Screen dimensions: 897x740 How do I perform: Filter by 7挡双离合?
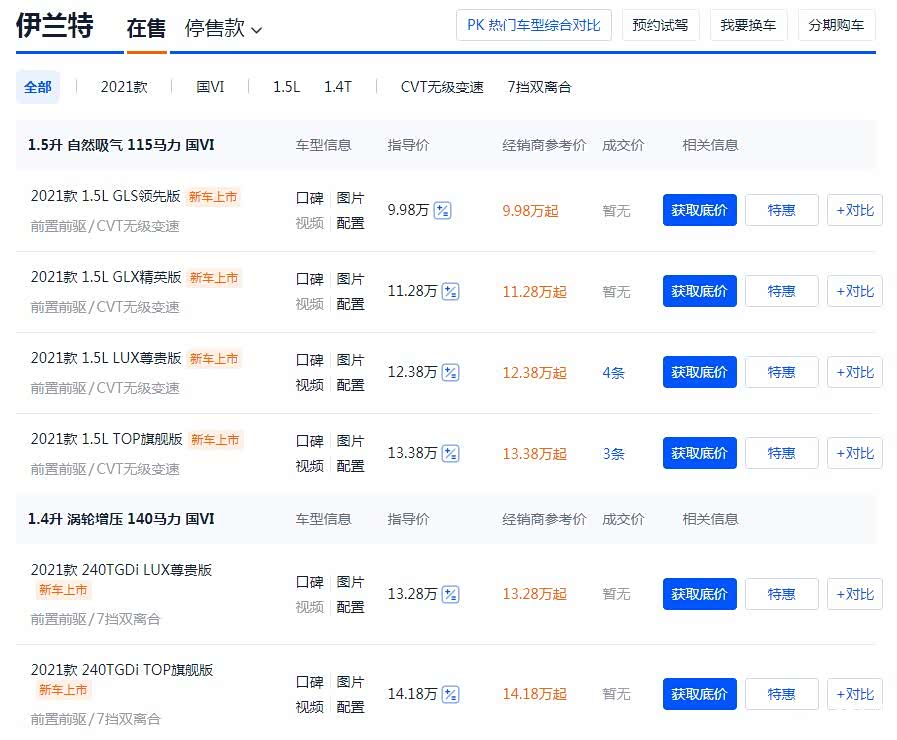[x=539, y=87]
